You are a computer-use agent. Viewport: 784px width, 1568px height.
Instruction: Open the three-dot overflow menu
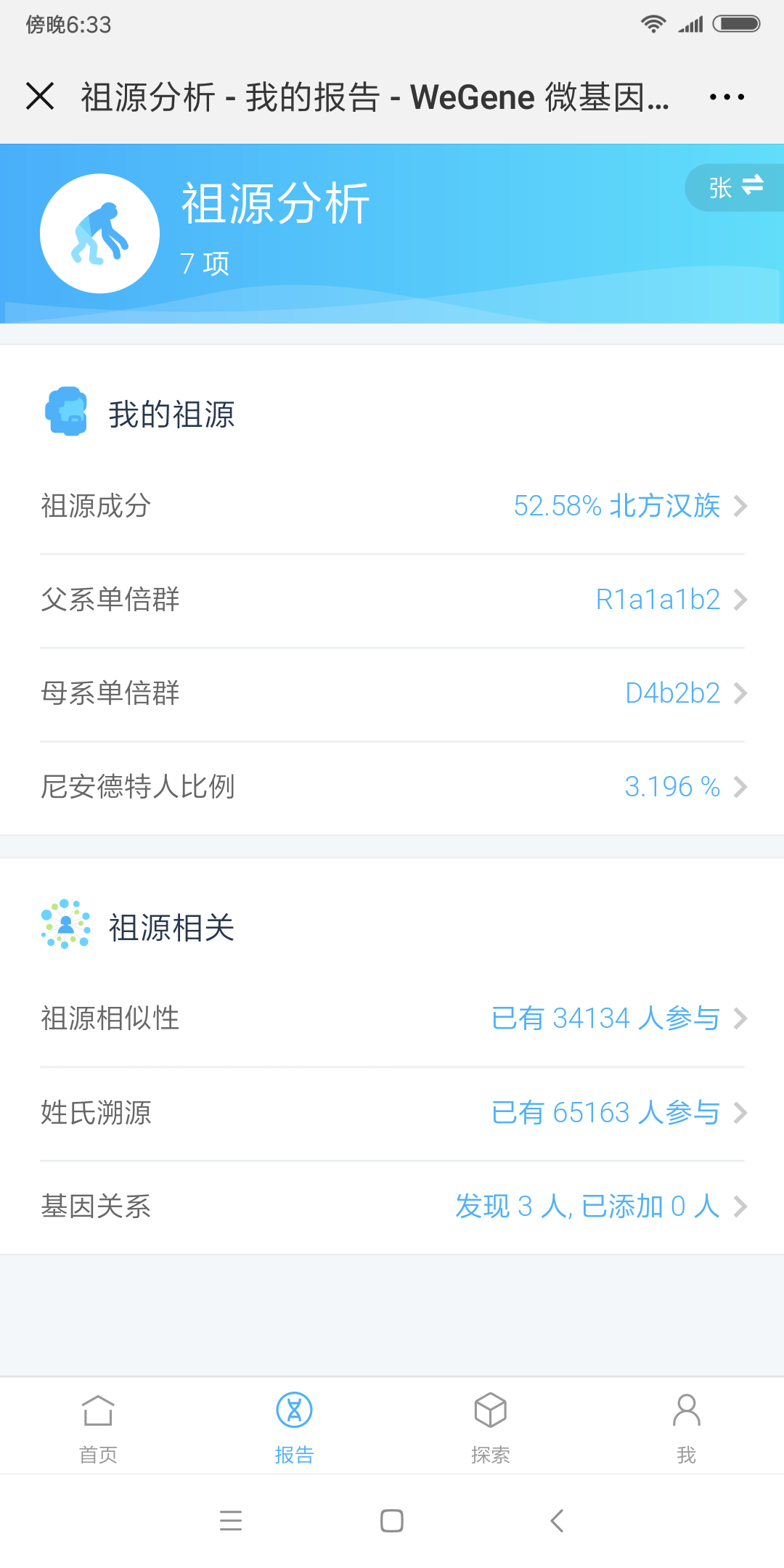(x=727, y=97)
